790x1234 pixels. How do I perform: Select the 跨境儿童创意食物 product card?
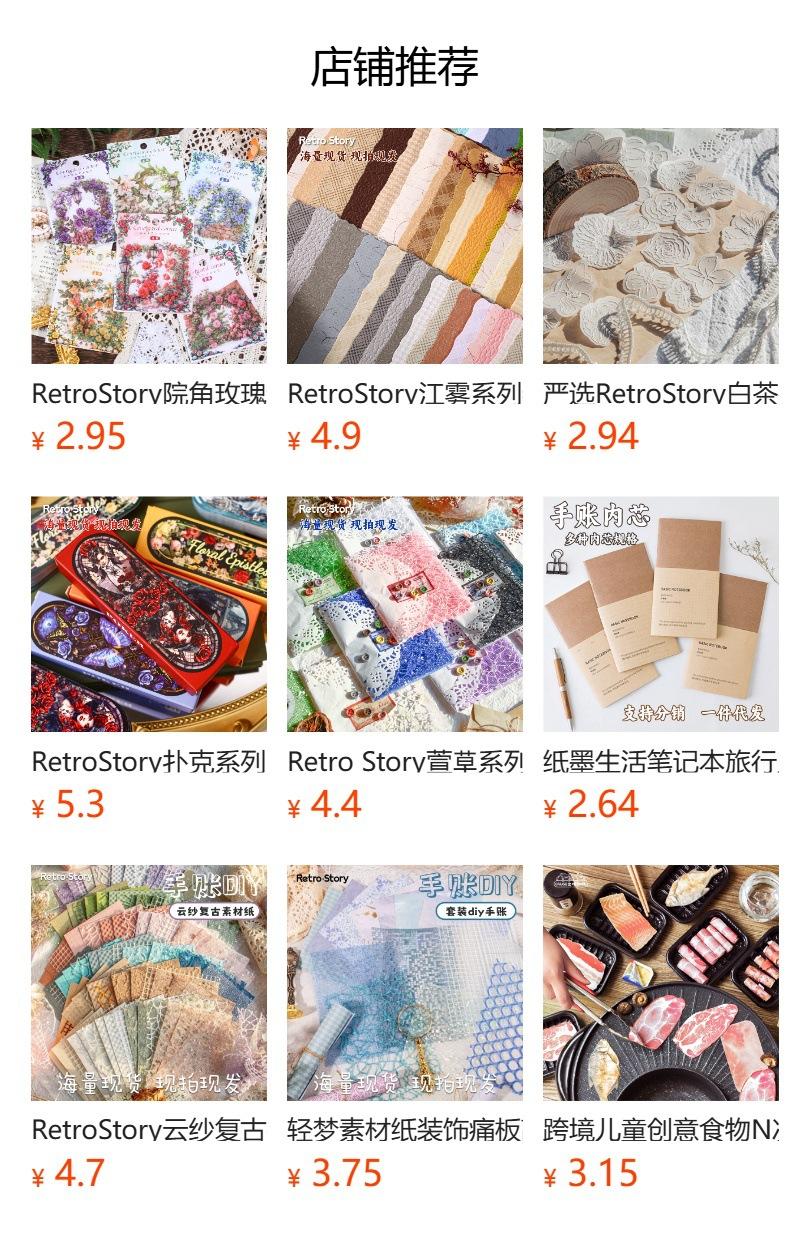pos(660,982)
